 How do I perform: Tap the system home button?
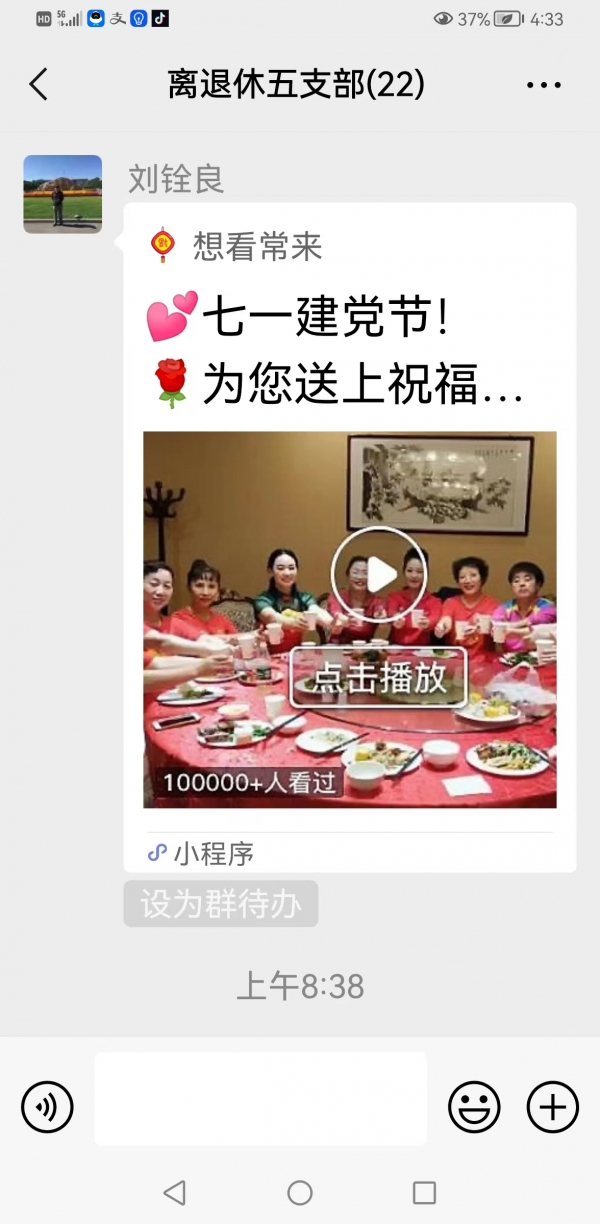(x=300, y=1192)
